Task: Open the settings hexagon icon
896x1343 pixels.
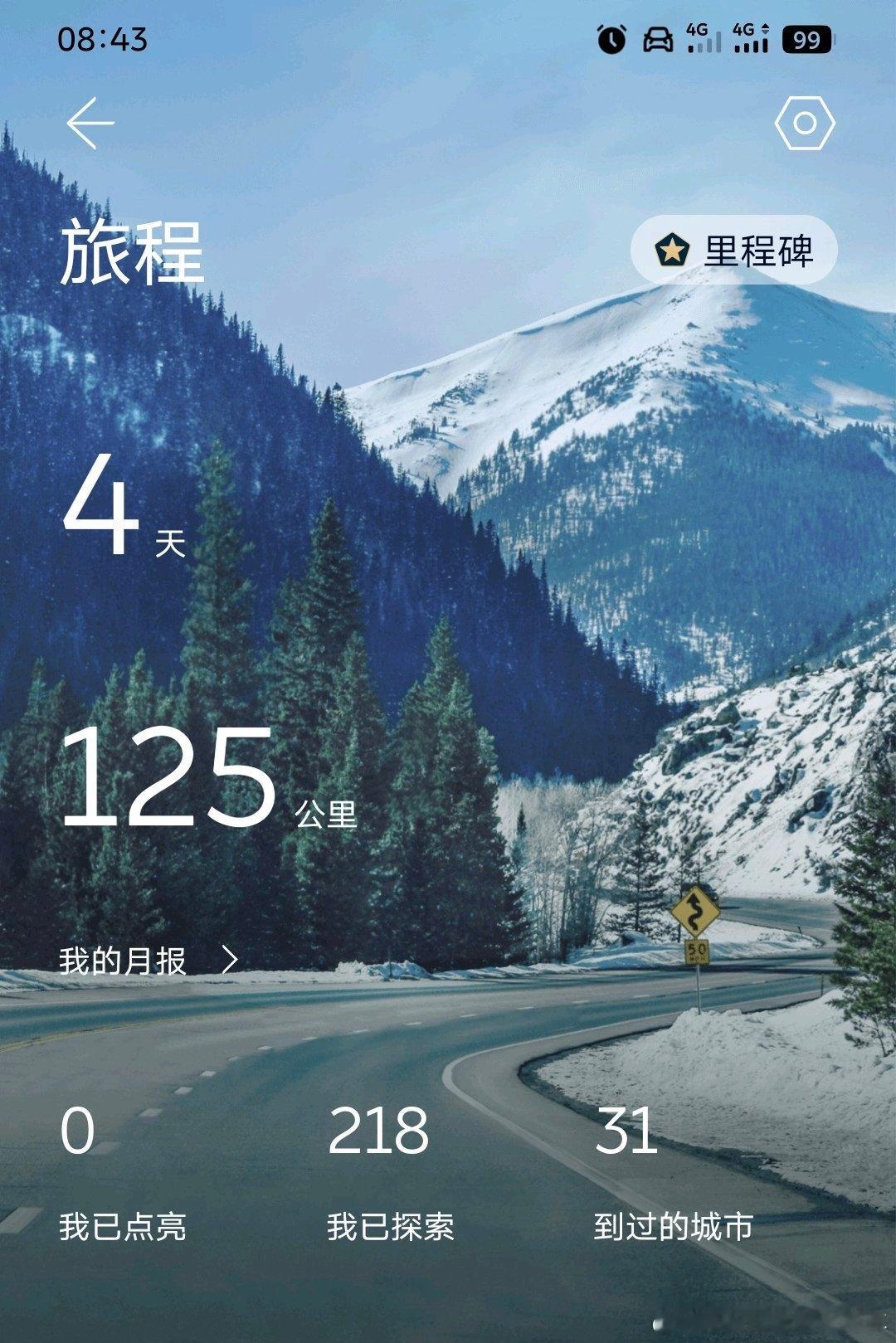Action: click(x=806, y=123)
